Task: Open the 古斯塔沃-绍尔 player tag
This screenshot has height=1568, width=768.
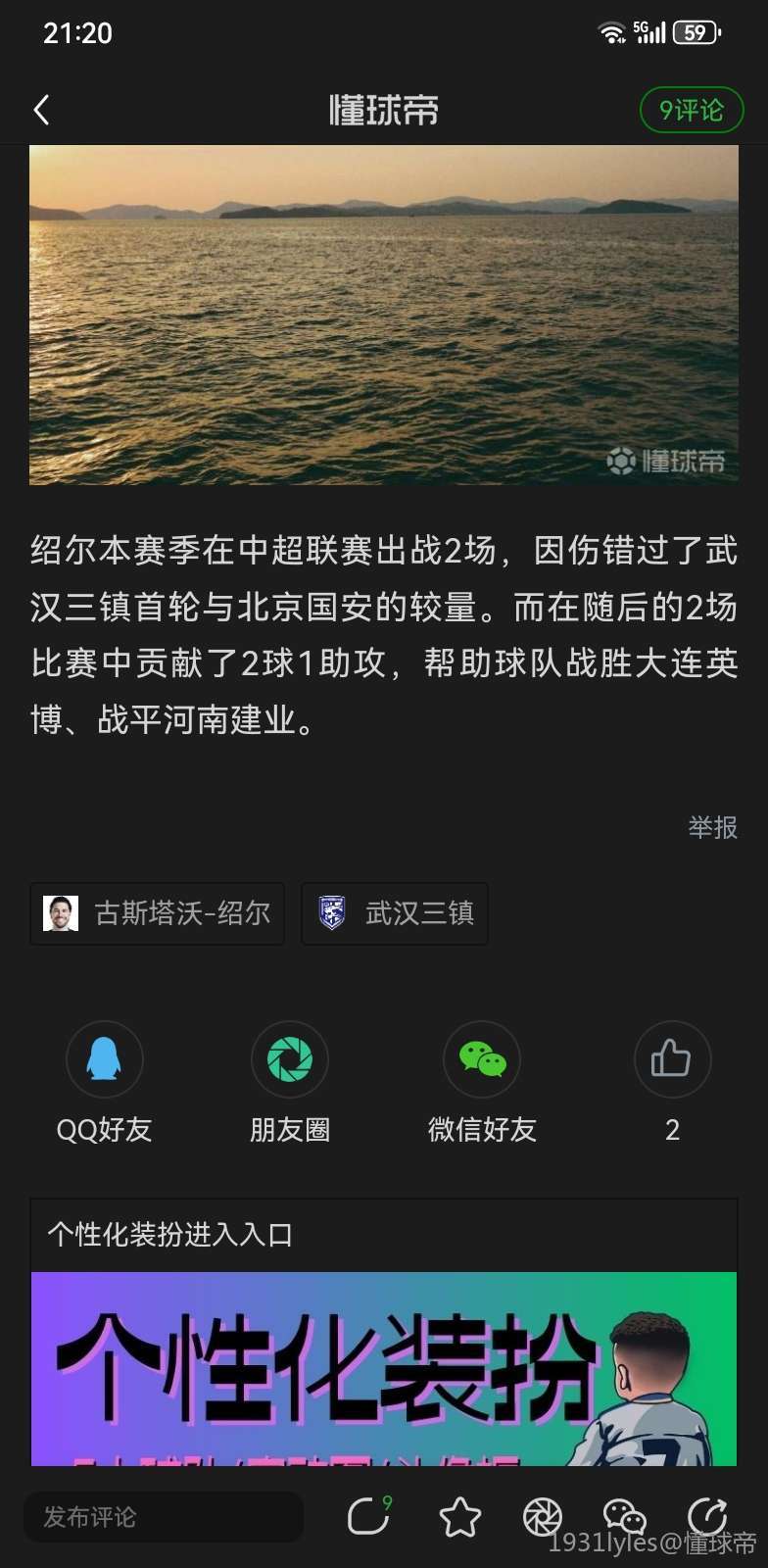Action: tap(158, 913)
